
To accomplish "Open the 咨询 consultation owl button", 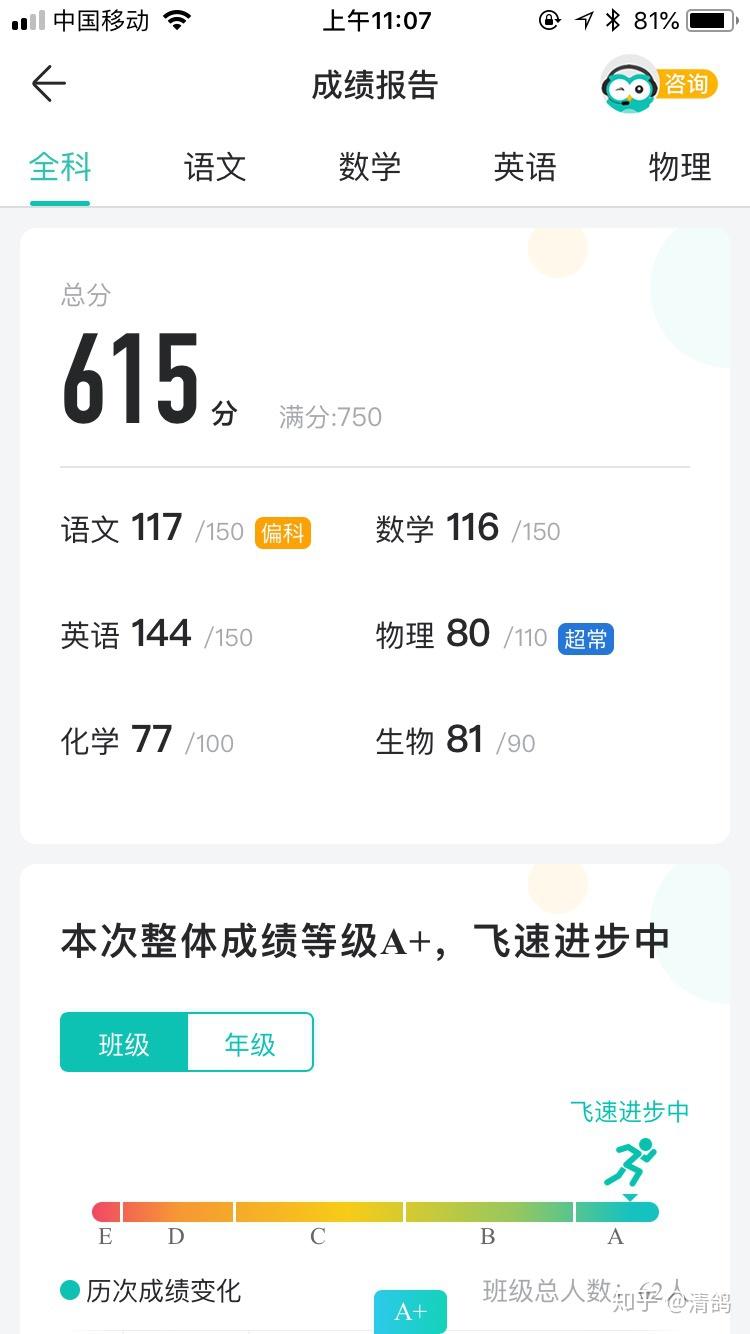I will 657,85.
